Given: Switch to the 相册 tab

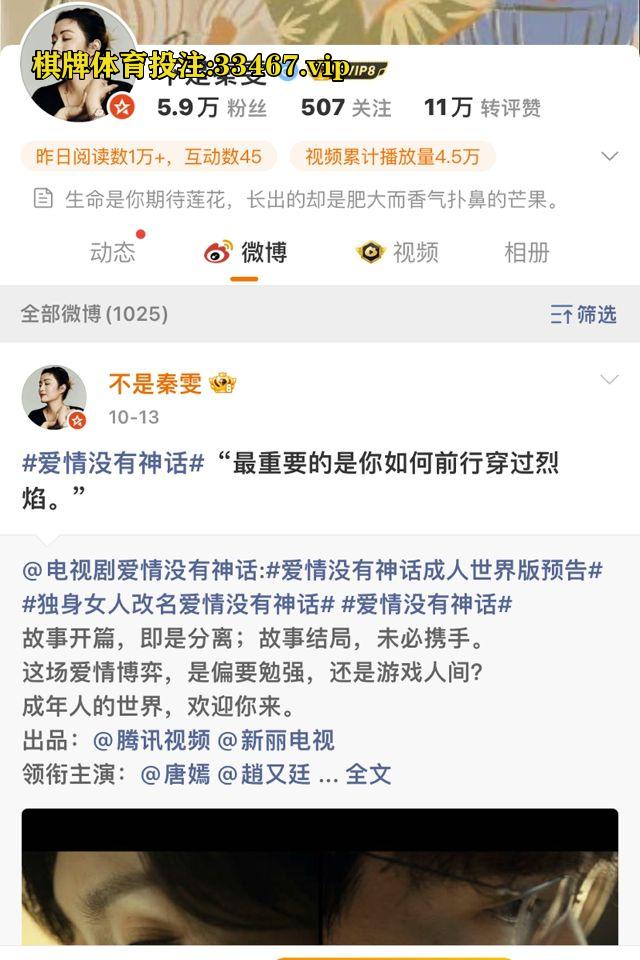Looking at the screenshot, I should click(526, 253).
